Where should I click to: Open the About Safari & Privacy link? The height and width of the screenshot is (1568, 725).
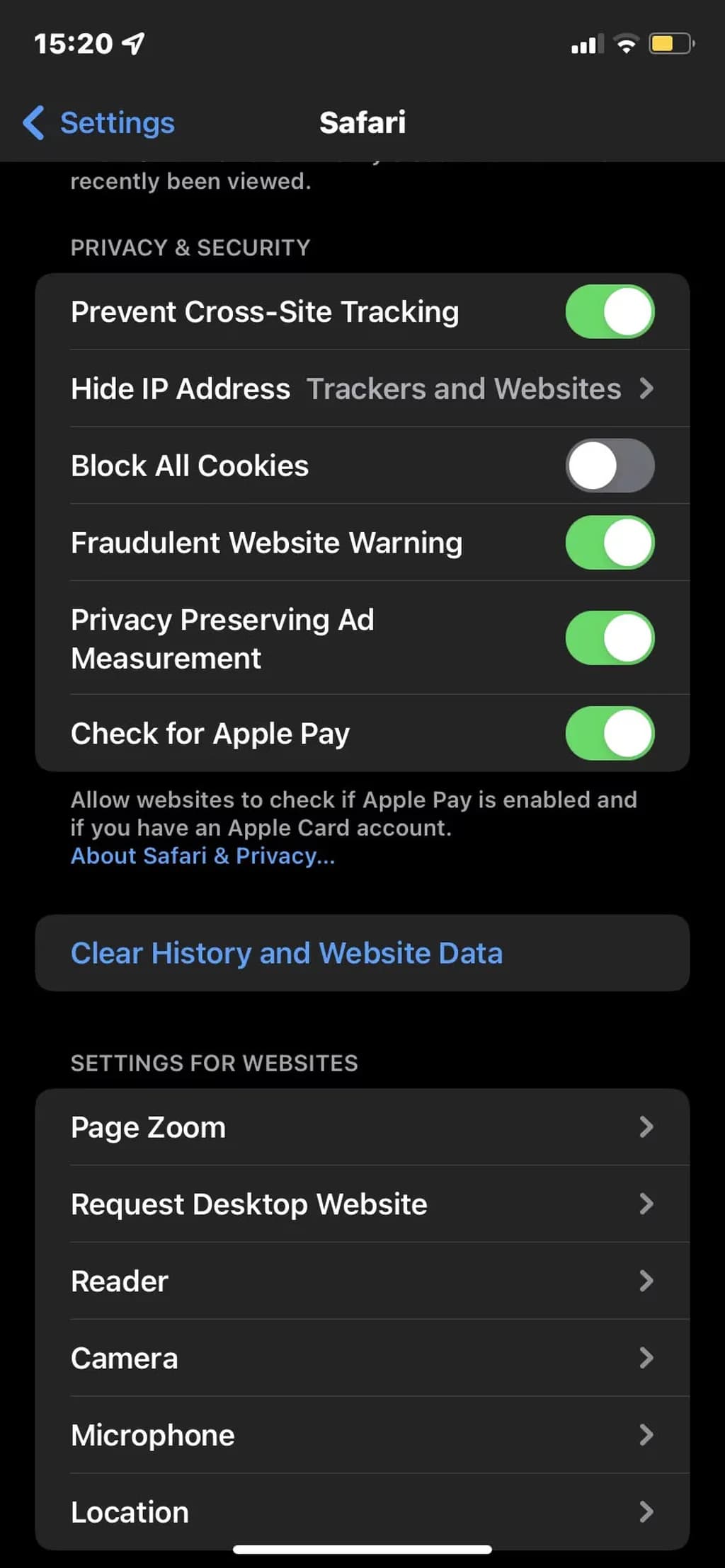pos(202,855)
